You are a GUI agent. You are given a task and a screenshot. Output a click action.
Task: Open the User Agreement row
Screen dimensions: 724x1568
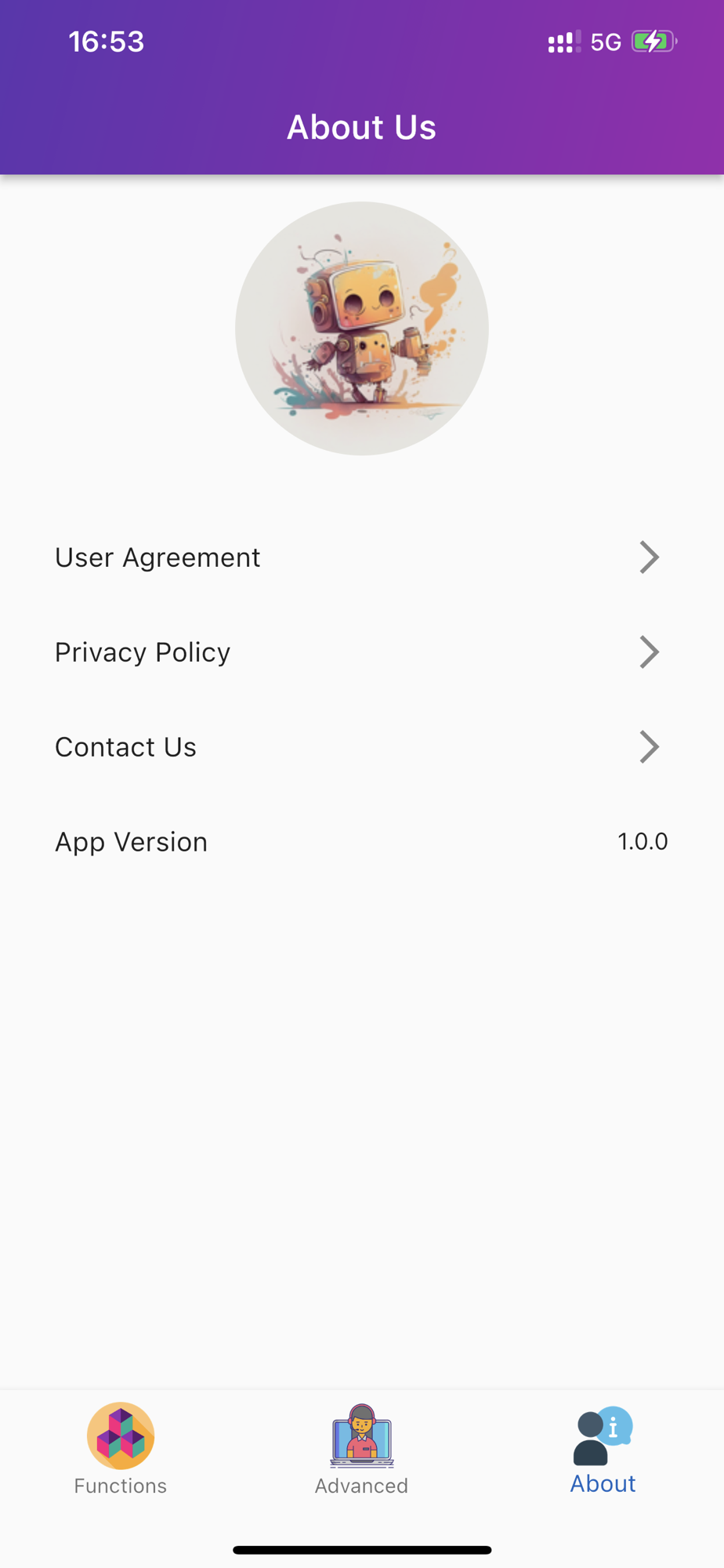click(x=360, y=557)
